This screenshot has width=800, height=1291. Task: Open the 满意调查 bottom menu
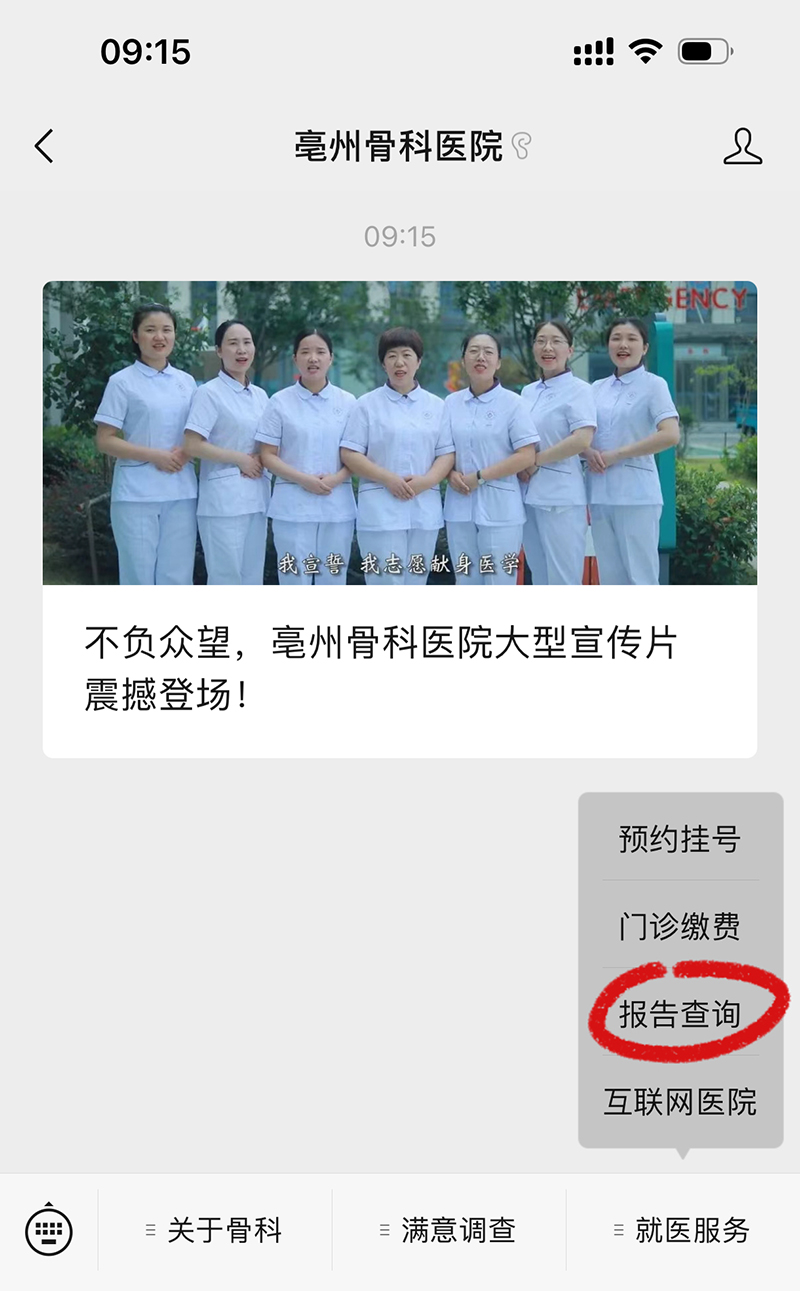[x=448, y=1230]
